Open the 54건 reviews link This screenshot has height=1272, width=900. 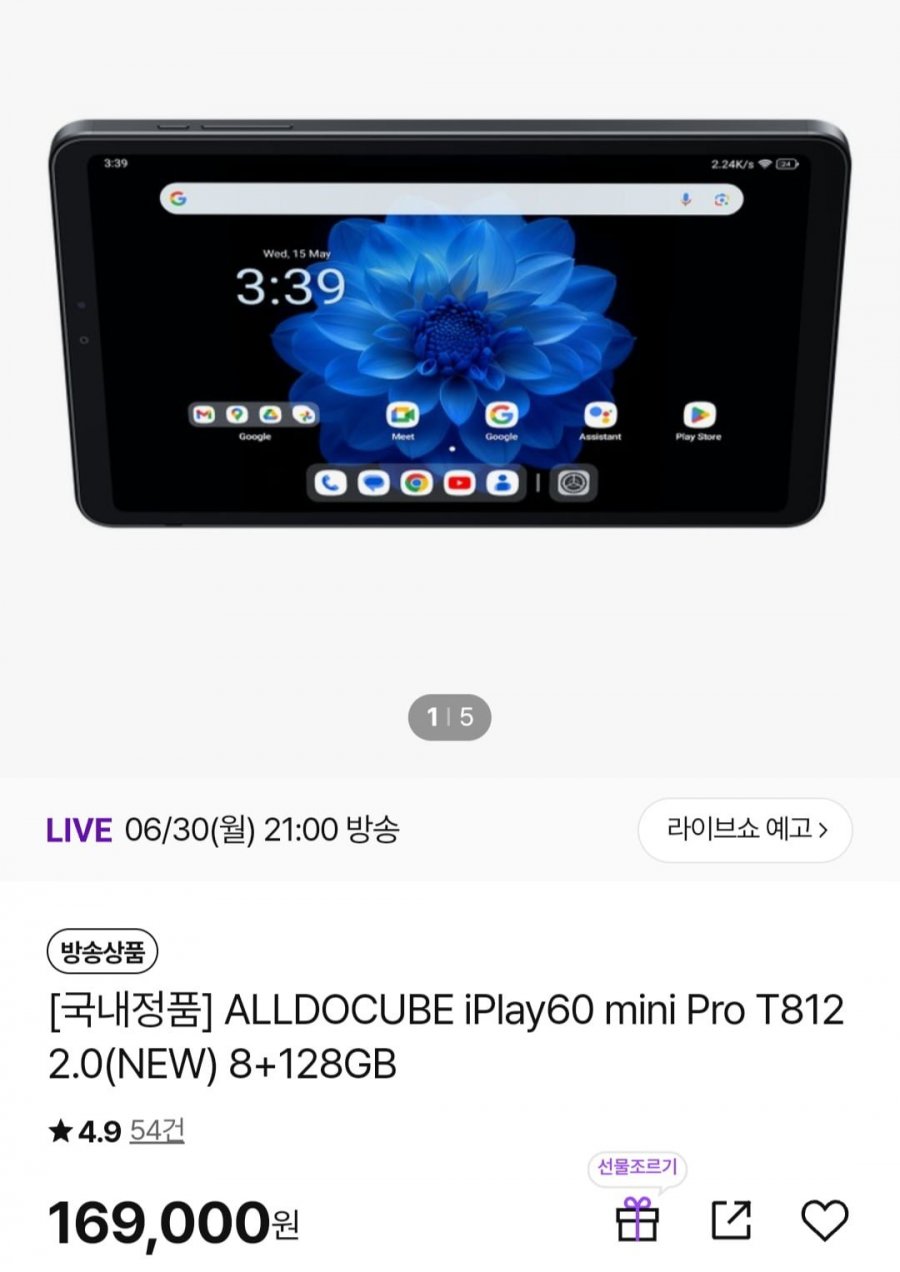[157, 1131]
